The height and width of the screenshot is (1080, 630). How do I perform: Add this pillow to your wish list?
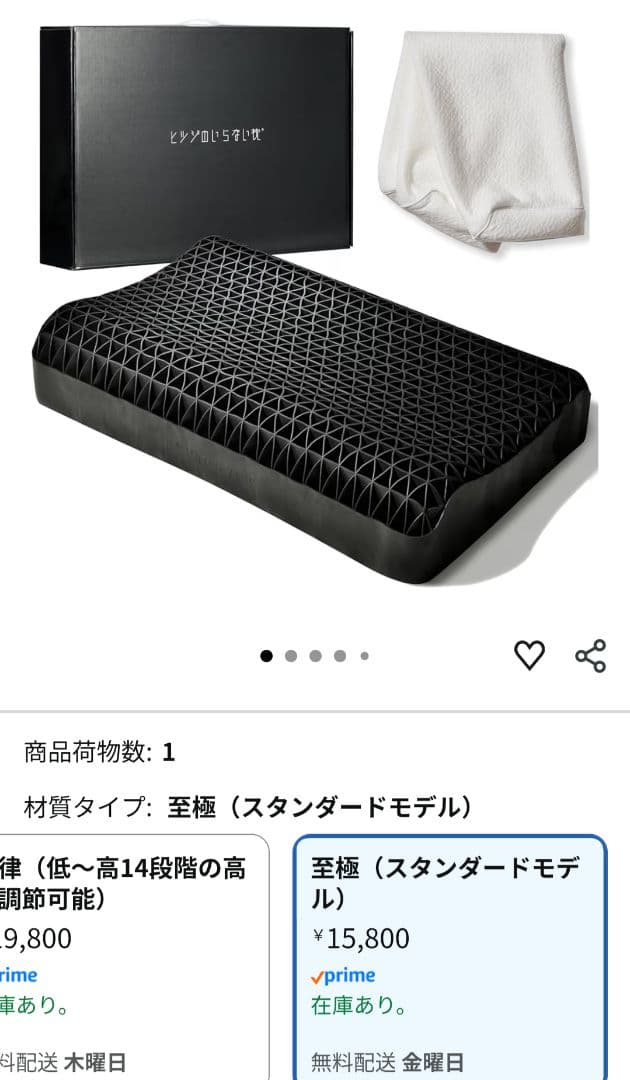(529, 655)
